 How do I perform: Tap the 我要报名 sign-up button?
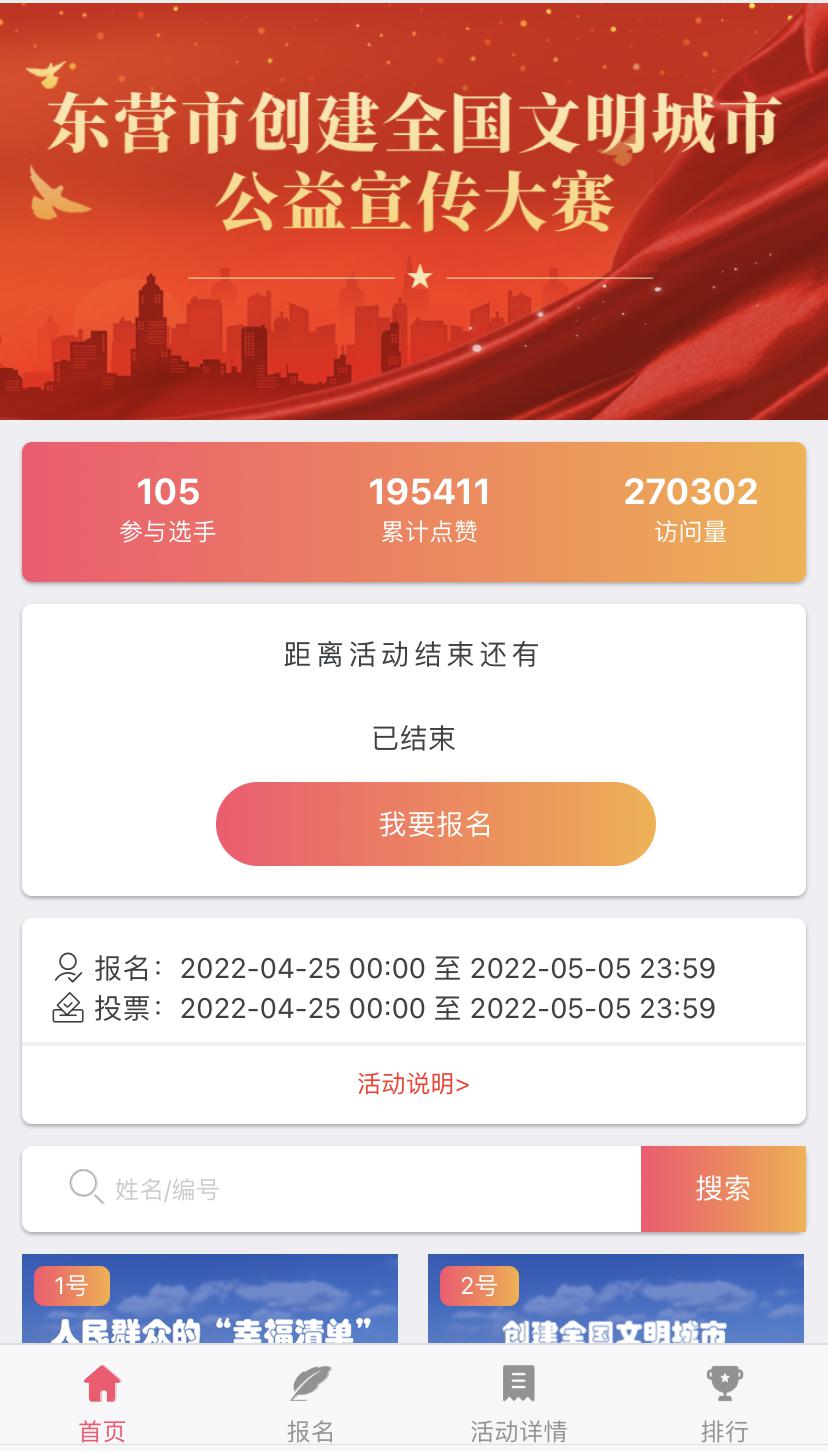[435, 824]
